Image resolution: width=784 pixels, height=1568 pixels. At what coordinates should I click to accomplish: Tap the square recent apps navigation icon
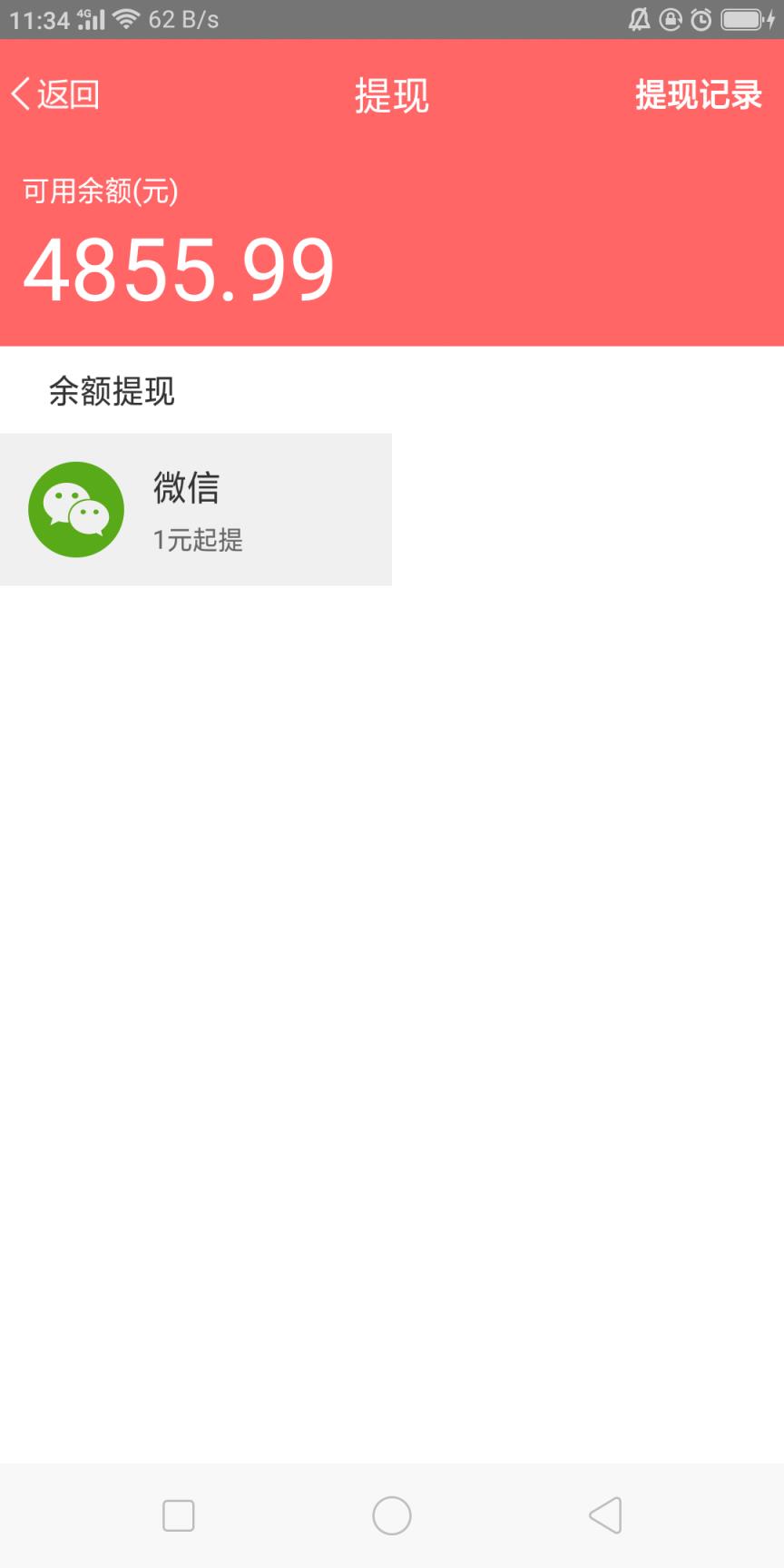pyautogui.click(x=179, y=1515)
